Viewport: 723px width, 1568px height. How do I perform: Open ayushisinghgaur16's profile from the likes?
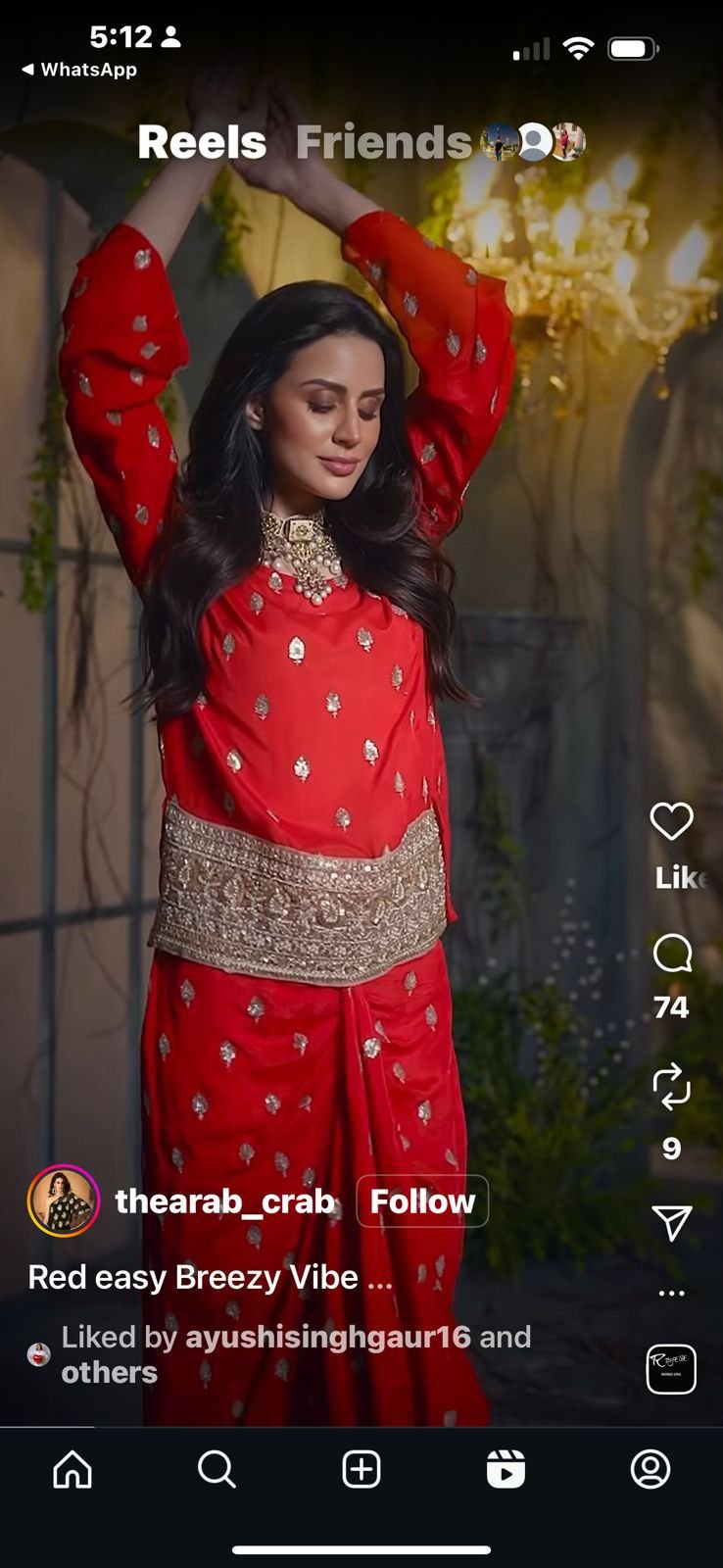[327, 1337]
